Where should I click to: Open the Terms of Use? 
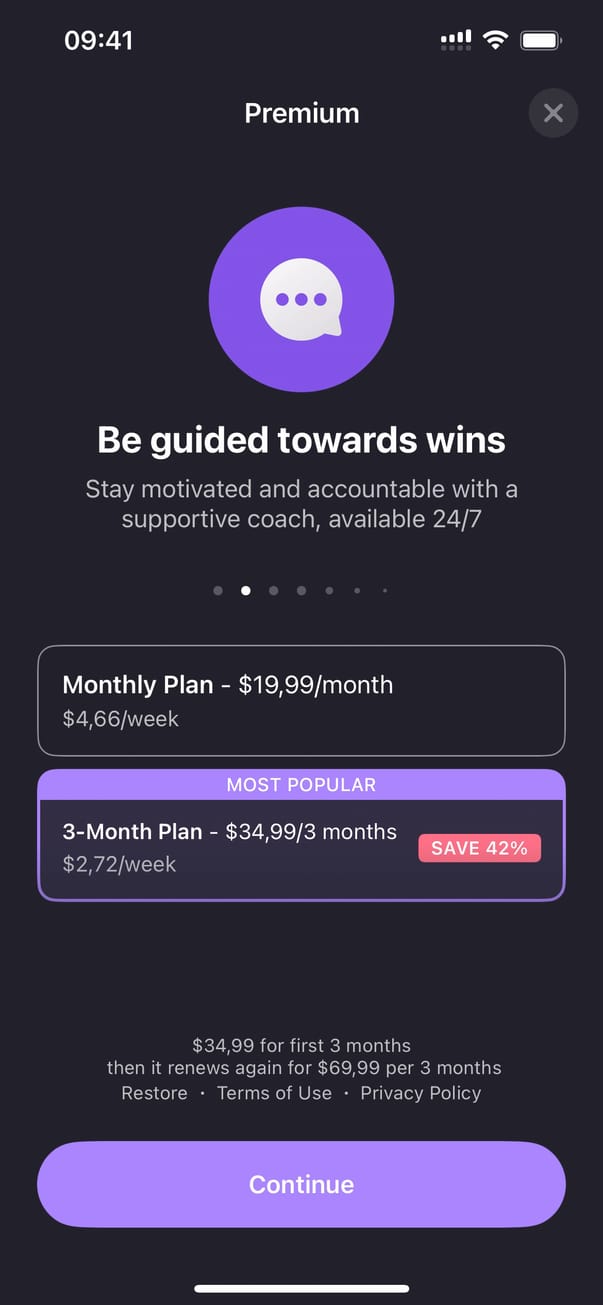coord(274,1093)
